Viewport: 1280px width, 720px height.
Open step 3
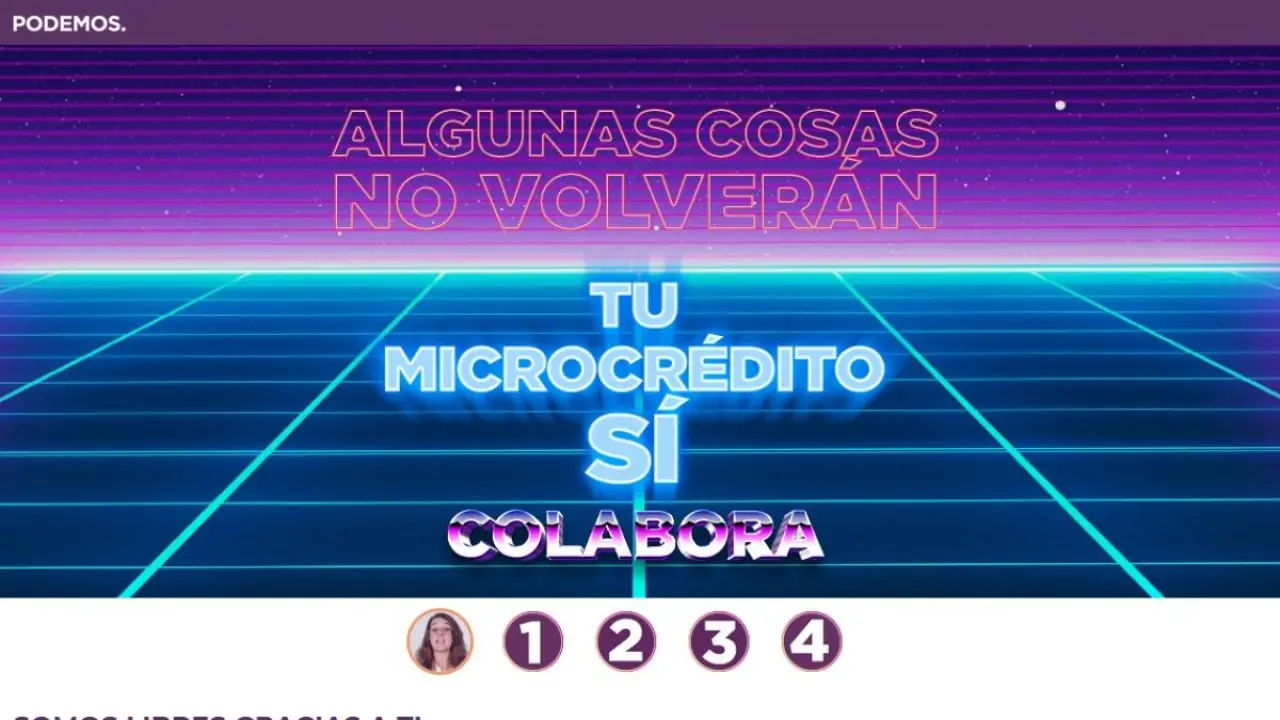pos(719,641)
